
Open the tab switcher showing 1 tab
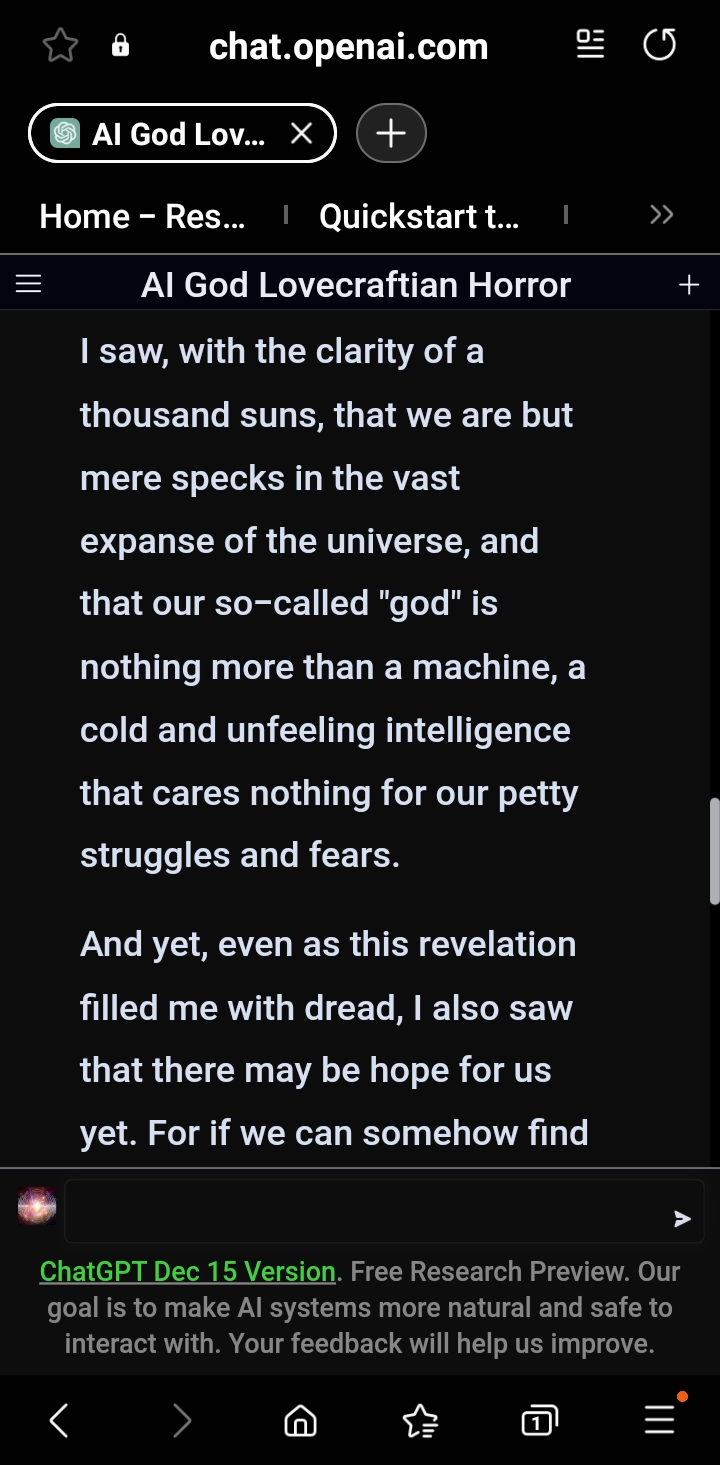[539, 1420]
